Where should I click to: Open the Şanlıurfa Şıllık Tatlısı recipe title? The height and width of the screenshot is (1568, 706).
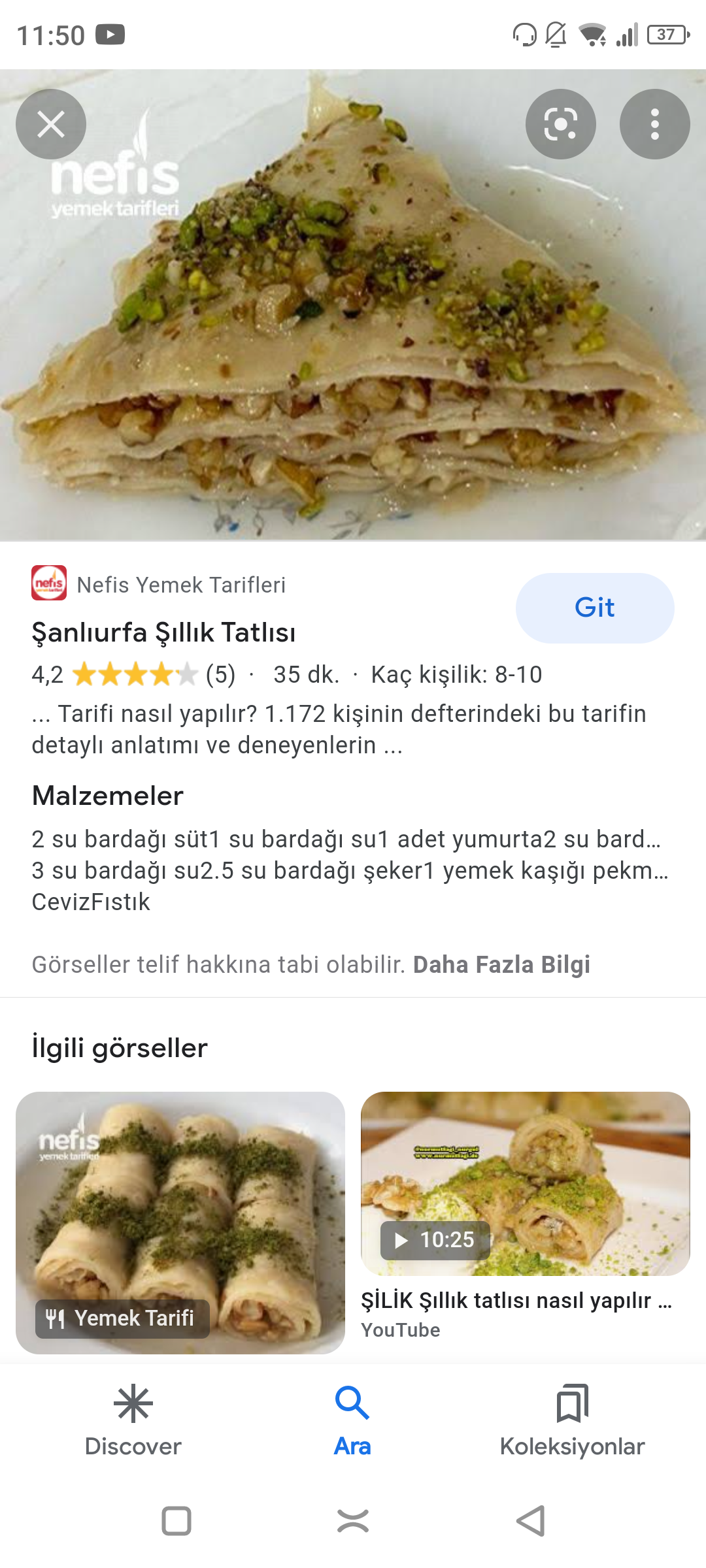[163, 632]
